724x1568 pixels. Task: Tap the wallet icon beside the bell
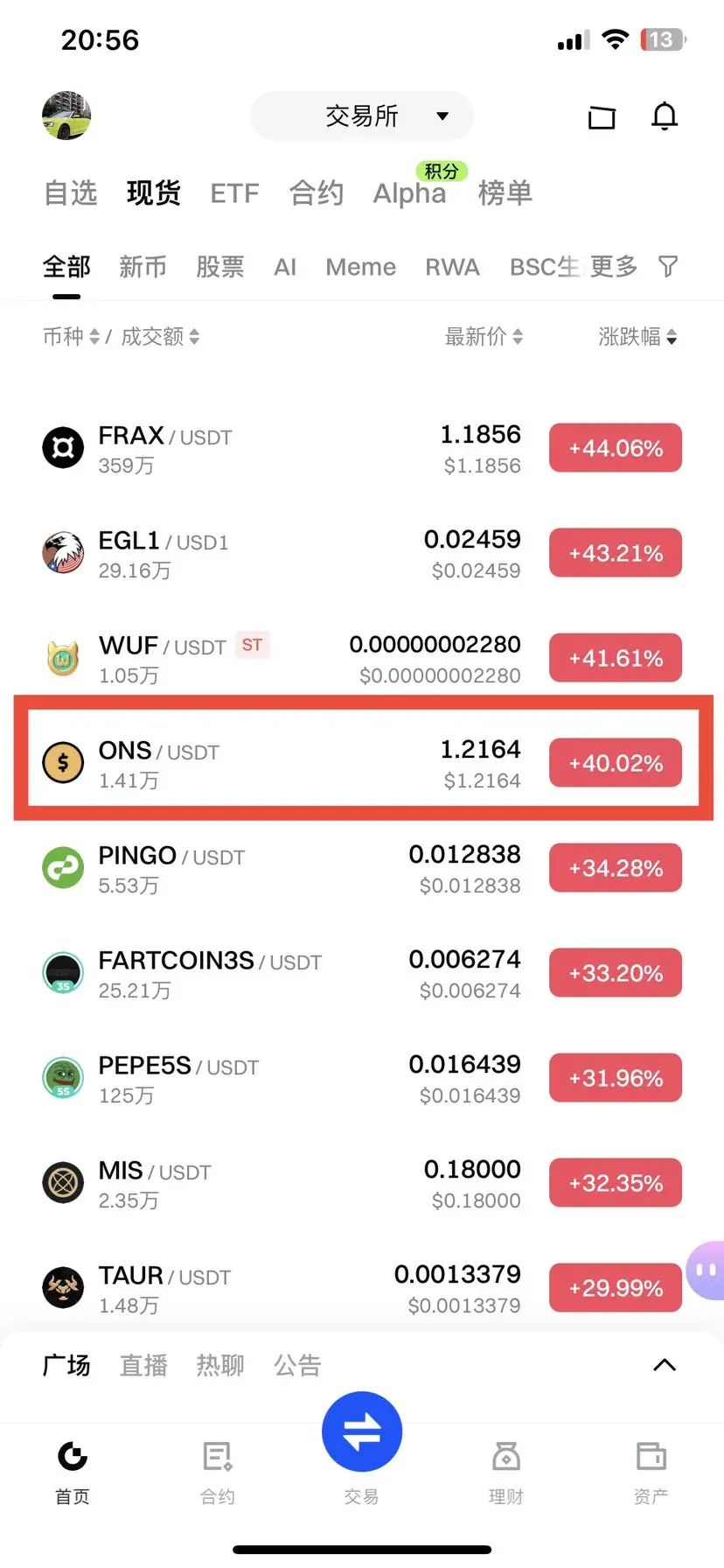tap(602, 117)
